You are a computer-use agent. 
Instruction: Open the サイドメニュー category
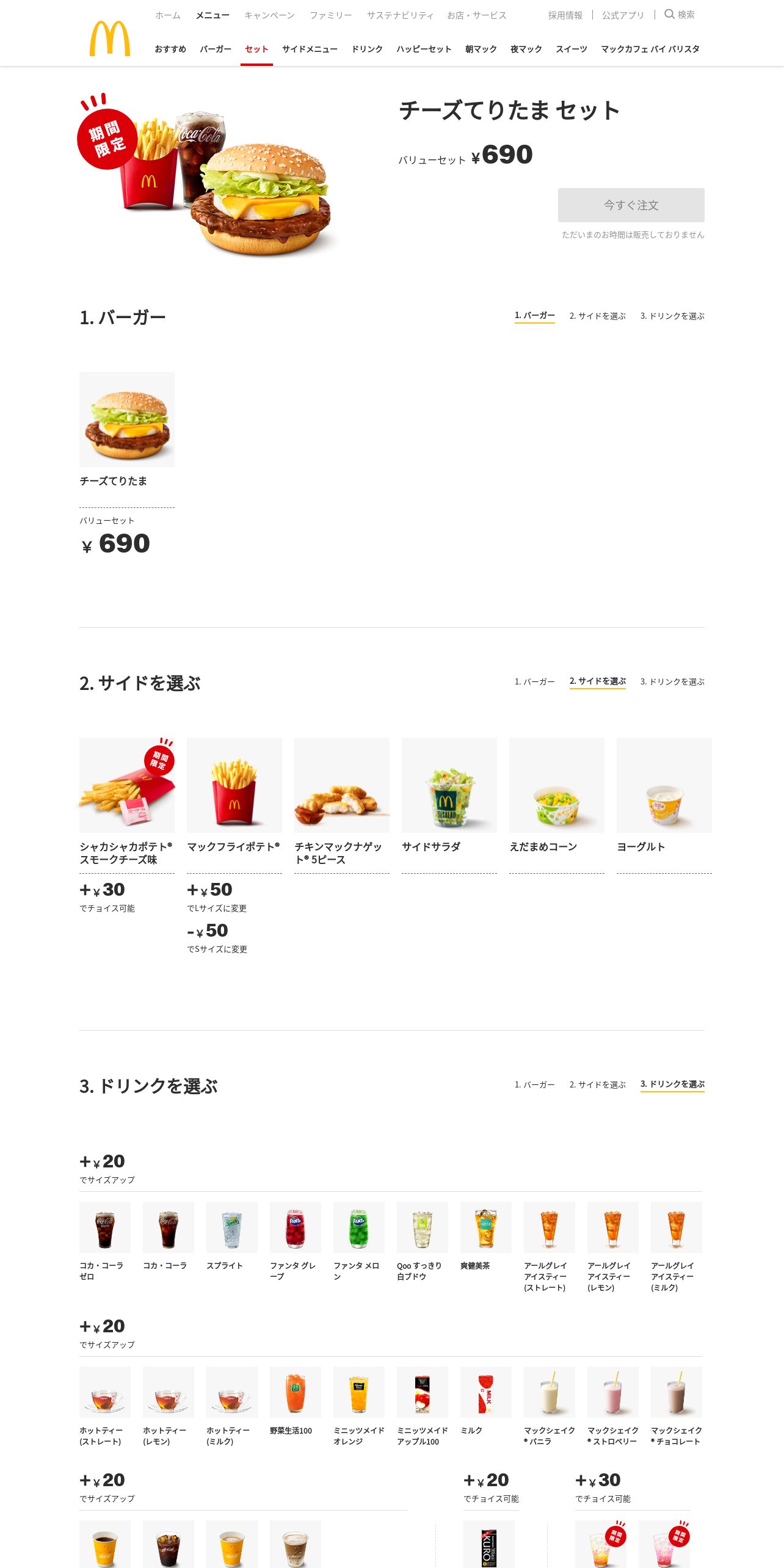coord(310,49)
